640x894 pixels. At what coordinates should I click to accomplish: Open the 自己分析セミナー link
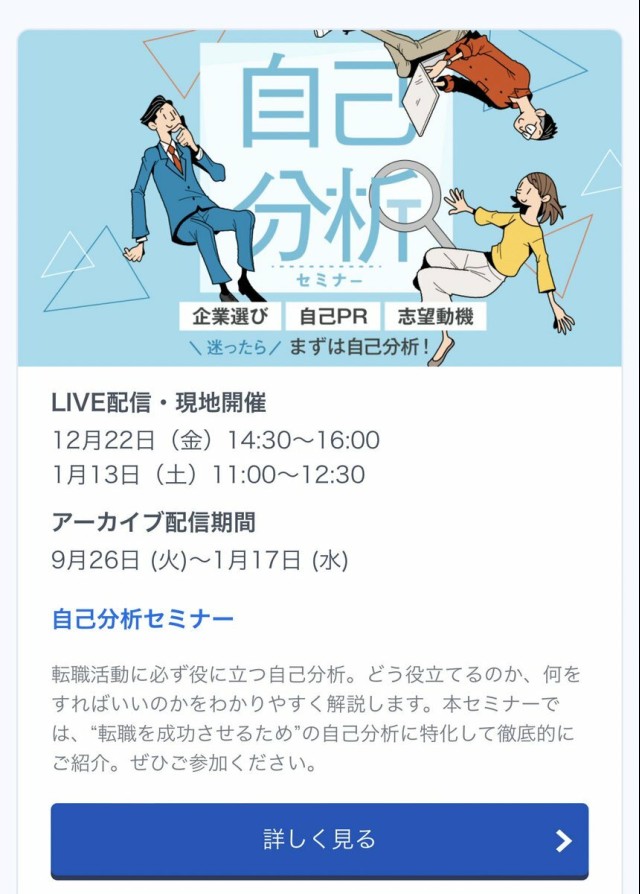coord(143,619)
